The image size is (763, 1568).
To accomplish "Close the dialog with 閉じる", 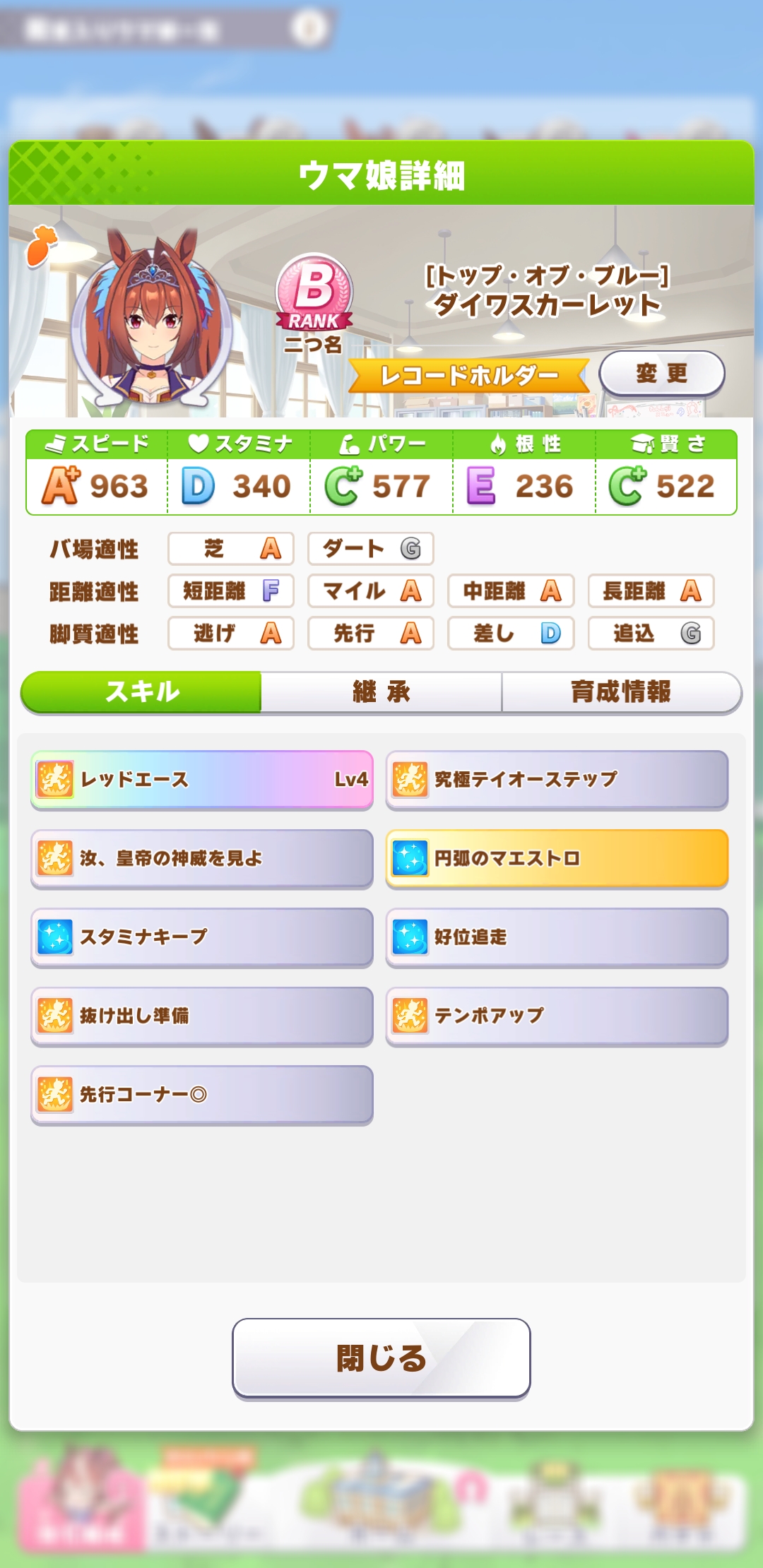I will 381,1358.
